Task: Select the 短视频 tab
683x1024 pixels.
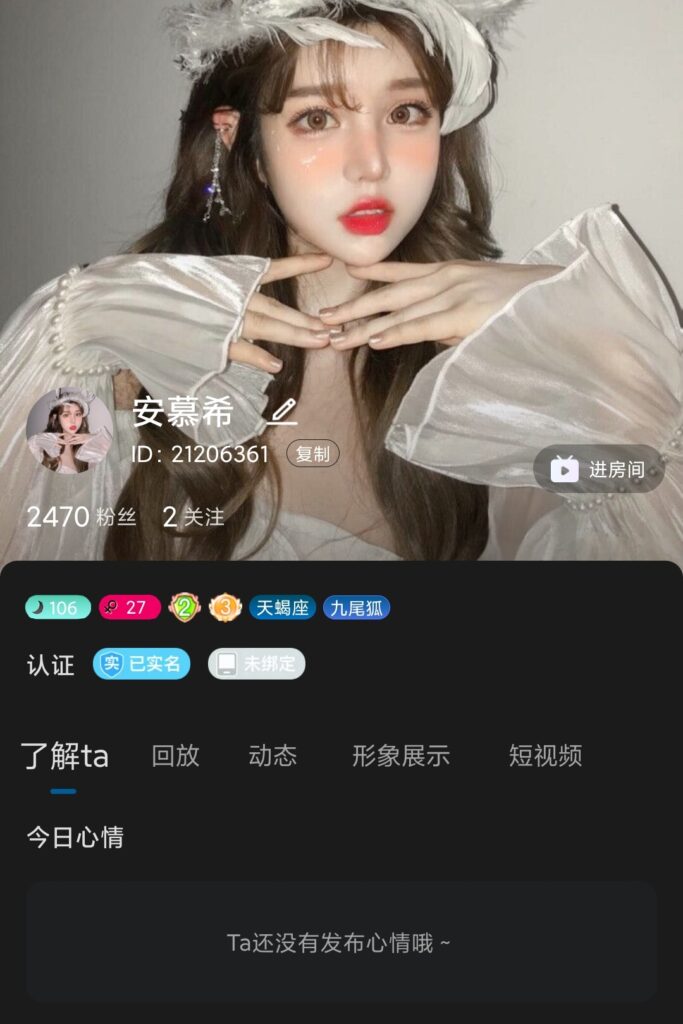Action: point(545,756)
